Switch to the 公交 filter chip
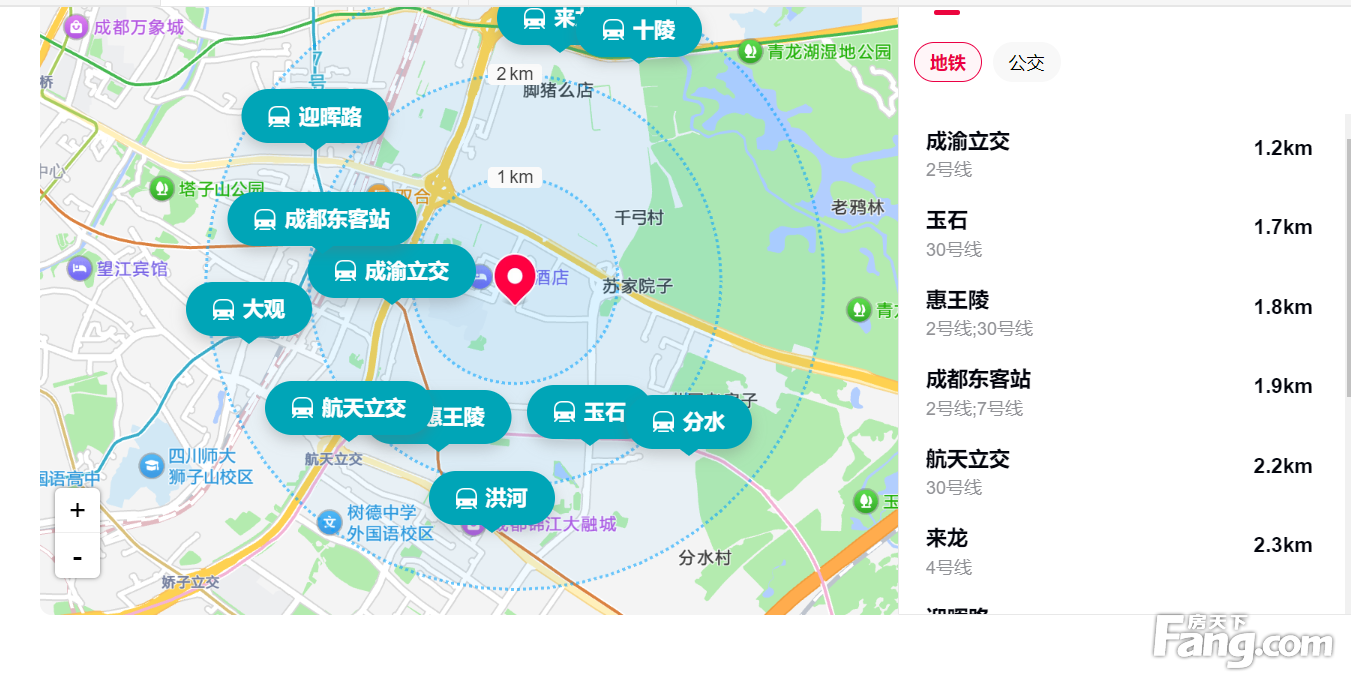The height and width of the screenshot is (682, 1351). pos(1026,63)
